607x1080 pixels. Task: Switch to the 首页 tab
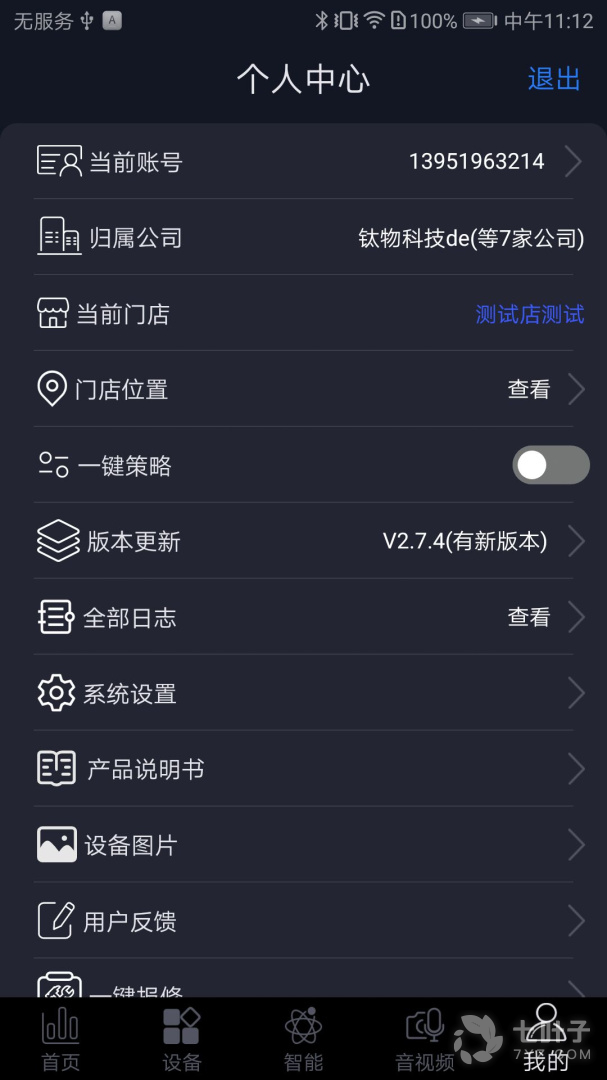coord(61,1039)
